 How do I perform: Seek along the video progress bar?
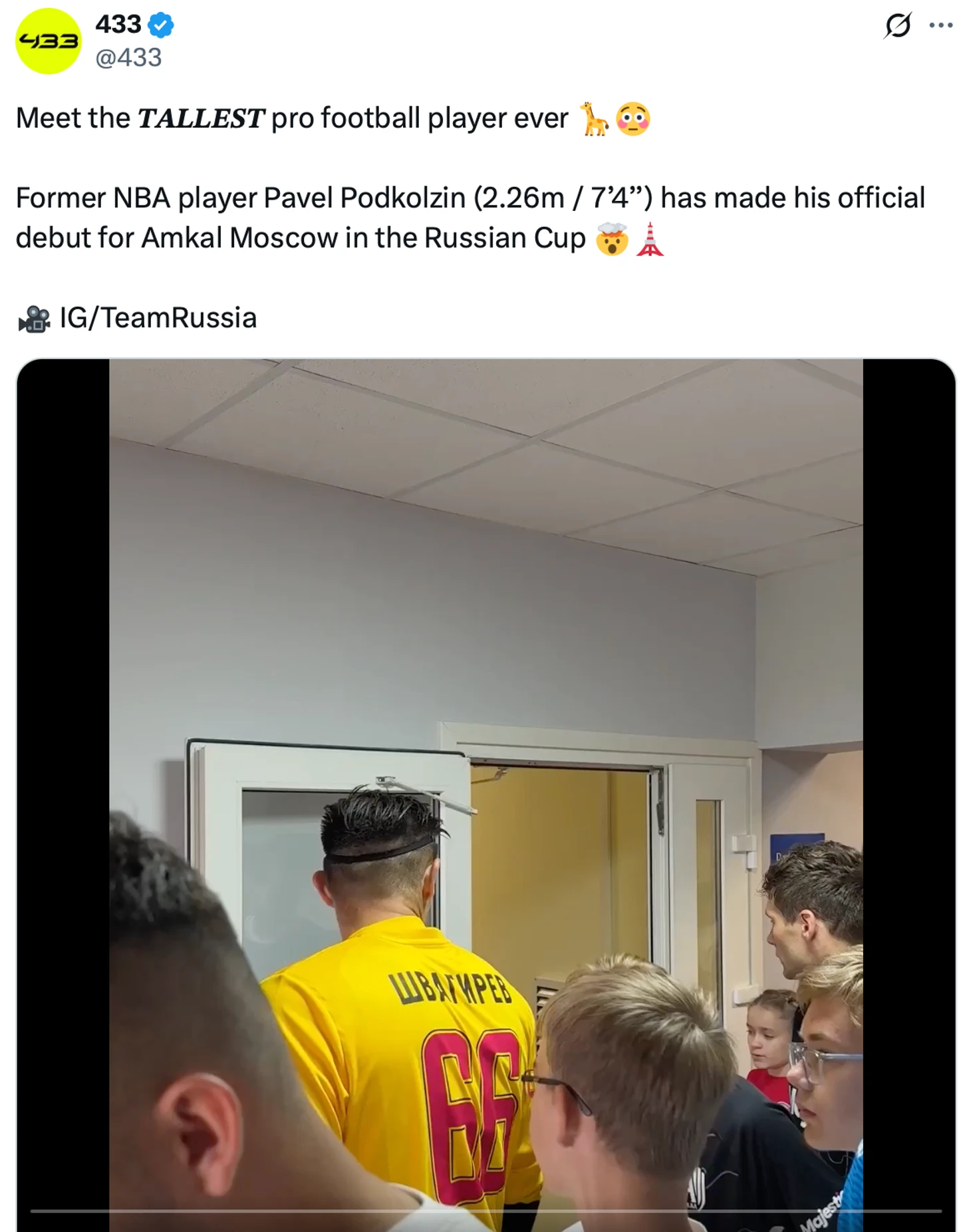[x=485, y=1211]
